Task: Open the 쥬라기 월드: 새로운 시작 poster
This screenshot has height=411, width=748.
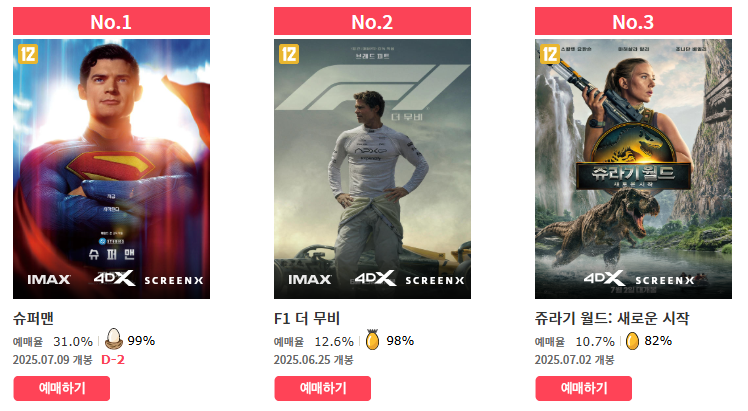Action: (633, 169)
